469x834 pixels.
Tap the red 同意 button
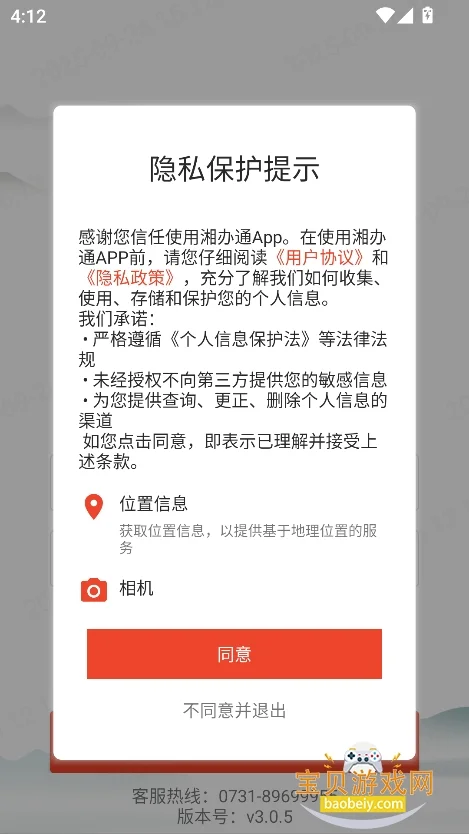(234, 654)
